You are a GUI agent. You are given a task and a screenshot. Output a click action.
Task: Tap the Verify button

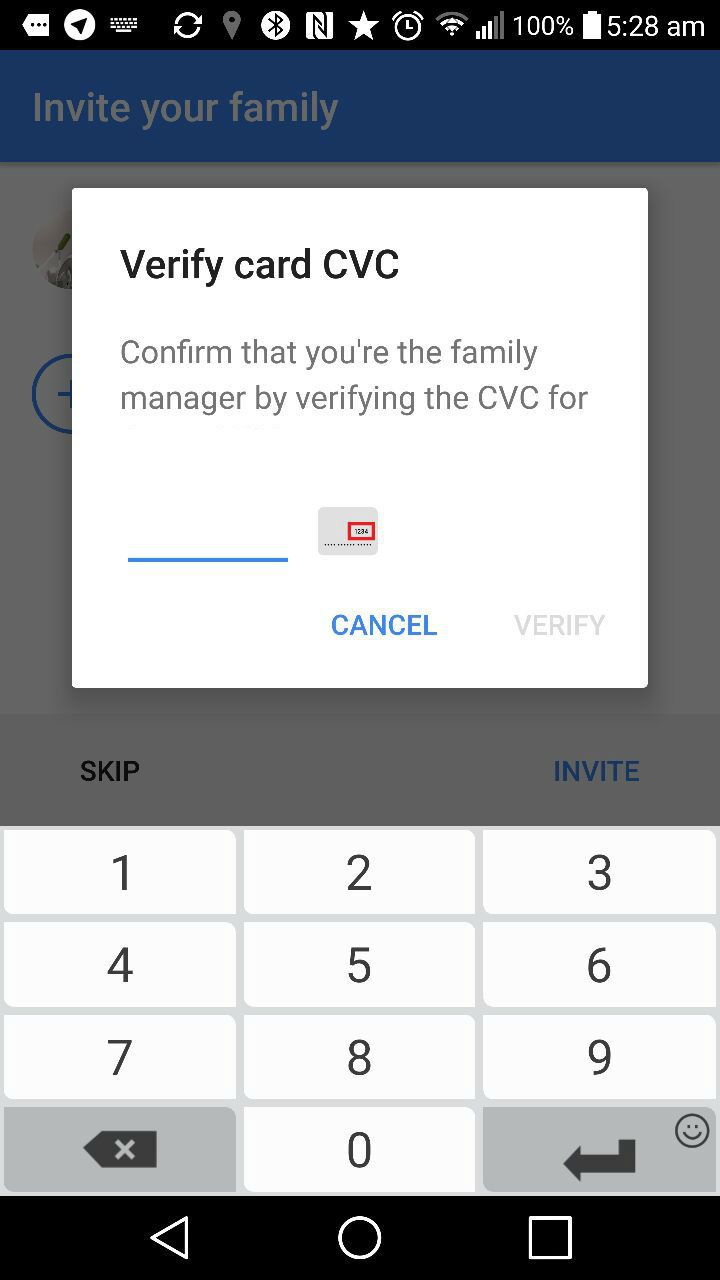point(559,625)
